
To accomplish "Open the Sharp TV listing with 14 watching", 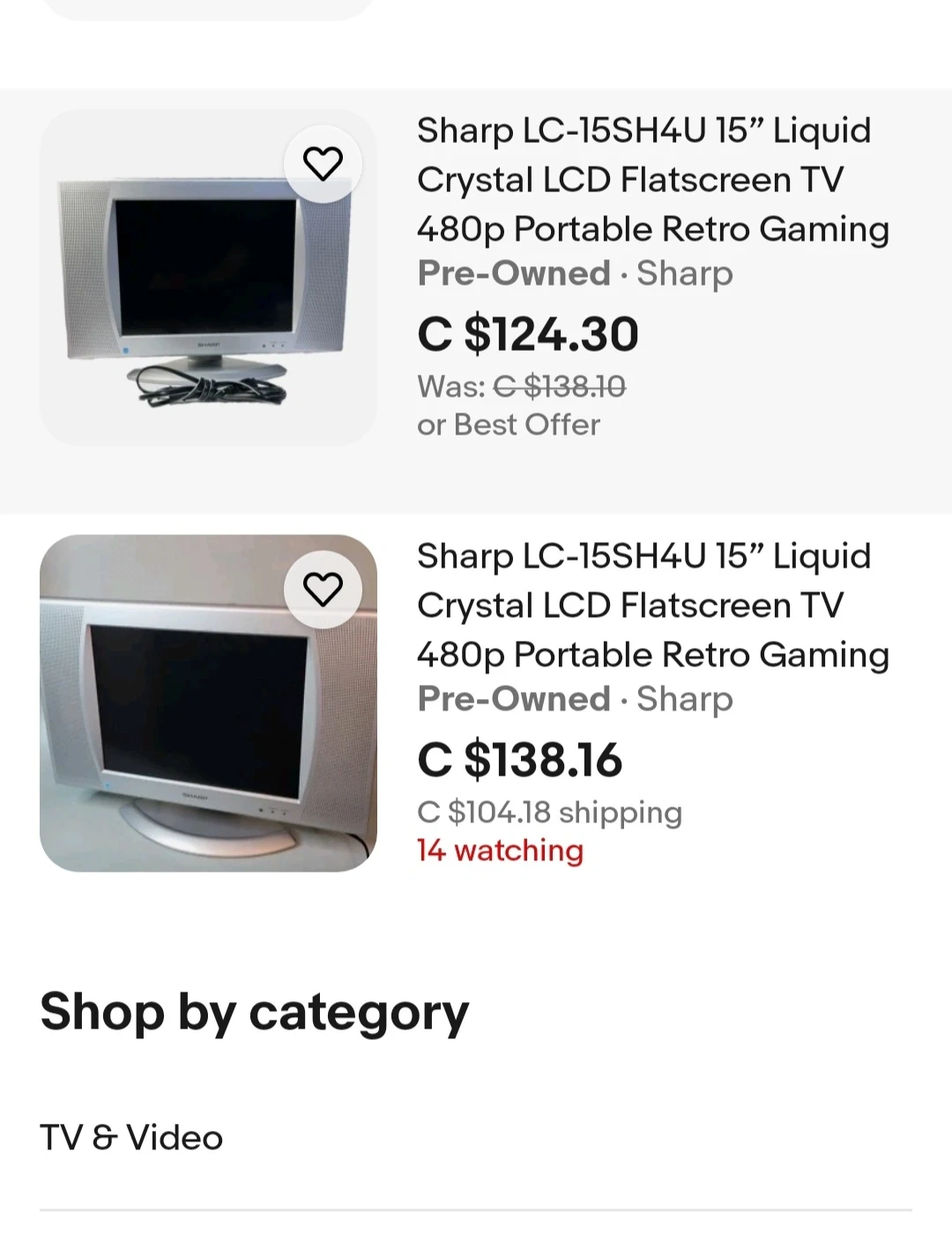I will pos(652,606).
